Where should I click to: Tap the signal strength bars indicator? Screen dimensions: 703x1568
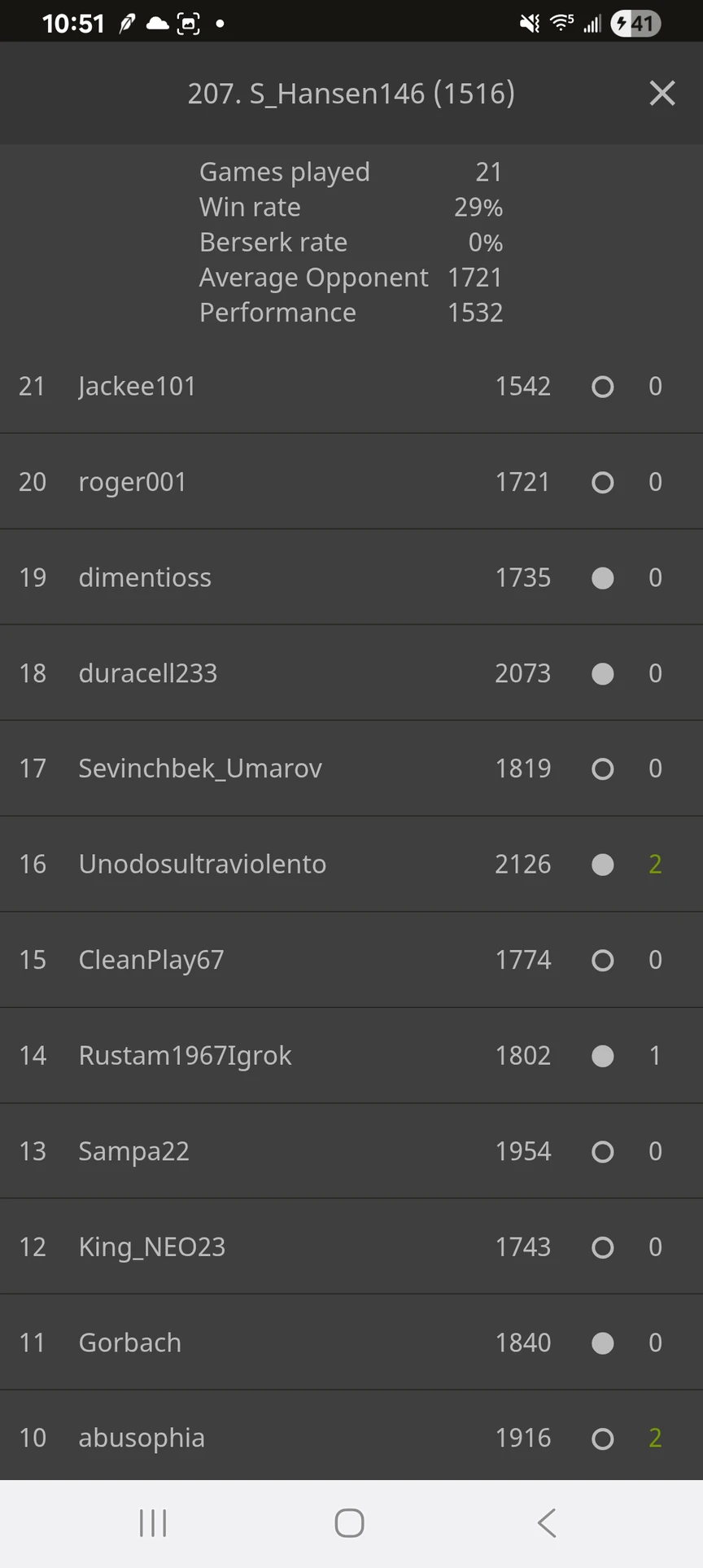[x=595, y=23]
